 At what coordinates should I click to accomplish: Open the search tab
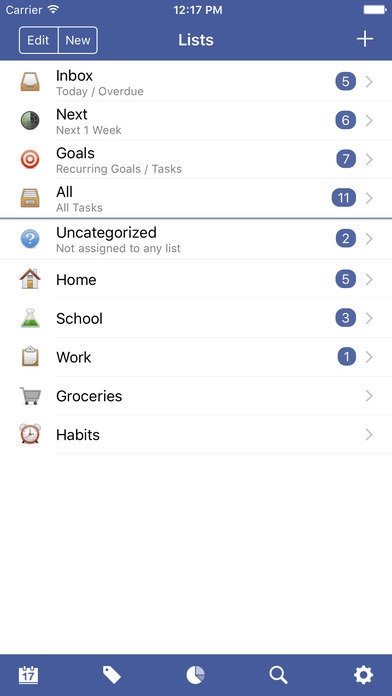(x=279, y=675)
